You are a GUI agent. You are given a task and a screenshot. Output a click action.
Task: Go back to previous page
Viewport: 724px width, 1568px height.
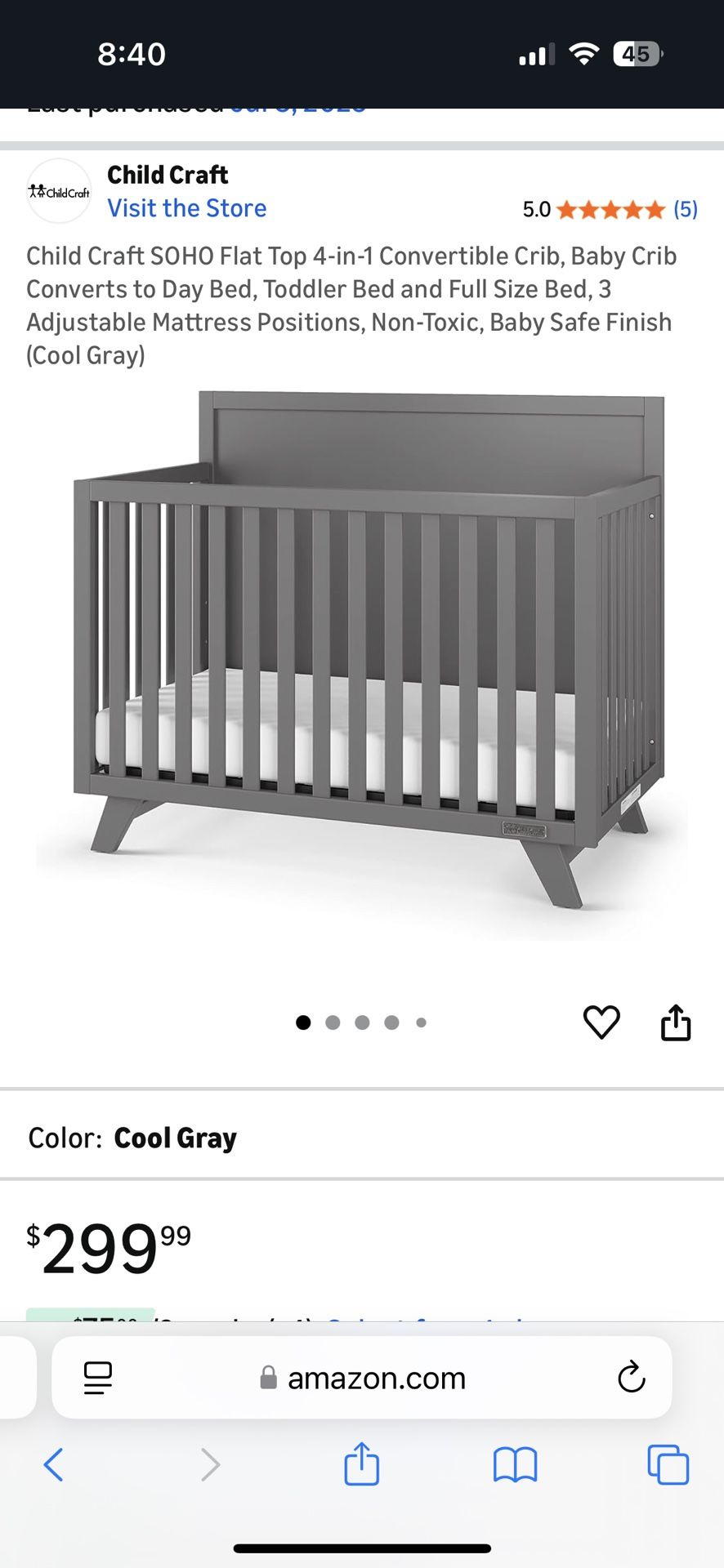click(54, 1464)
